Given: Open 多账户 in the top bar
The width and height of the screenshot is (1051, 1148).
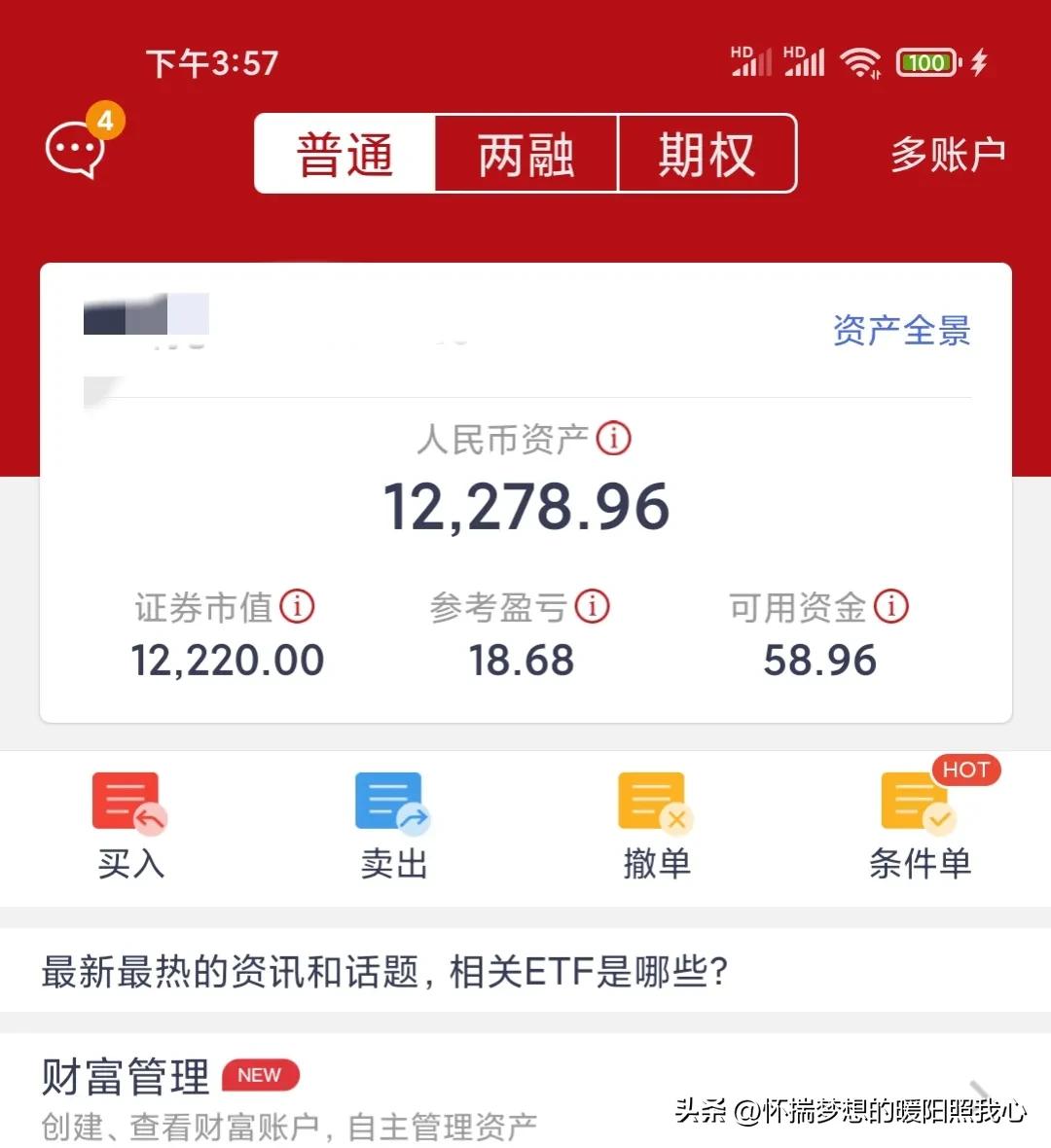Looking at the screenshot, I should 947,151.
